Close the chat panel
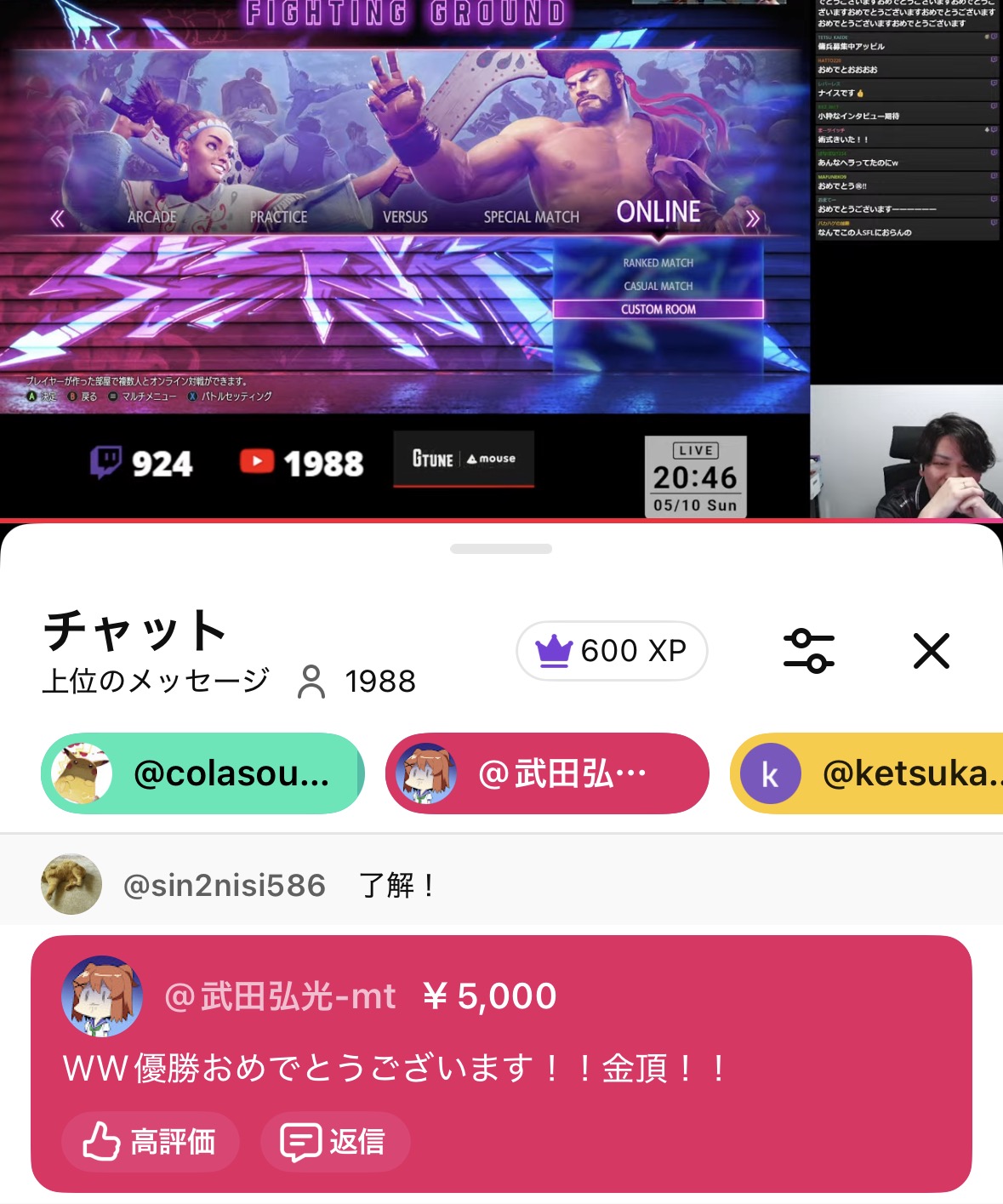The width and height of the screenshot is (1003, 1204). tap(931, 652)
